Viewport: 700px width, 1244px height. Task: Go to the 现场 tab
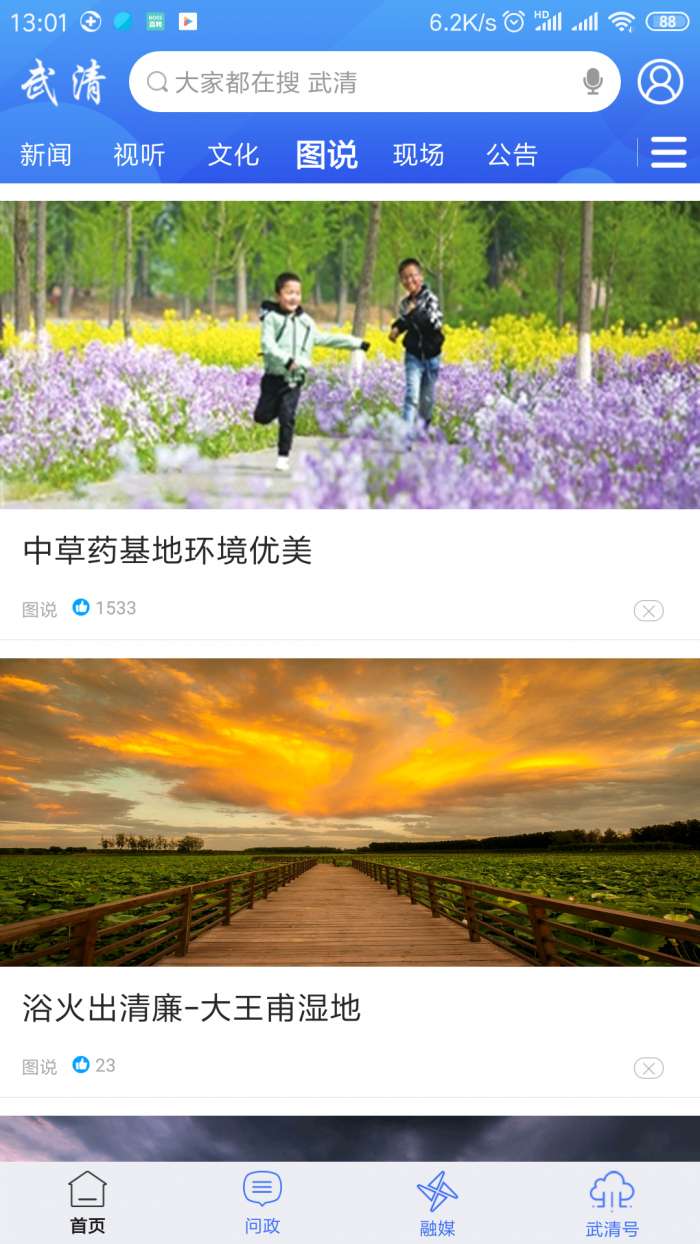point(418,155)
